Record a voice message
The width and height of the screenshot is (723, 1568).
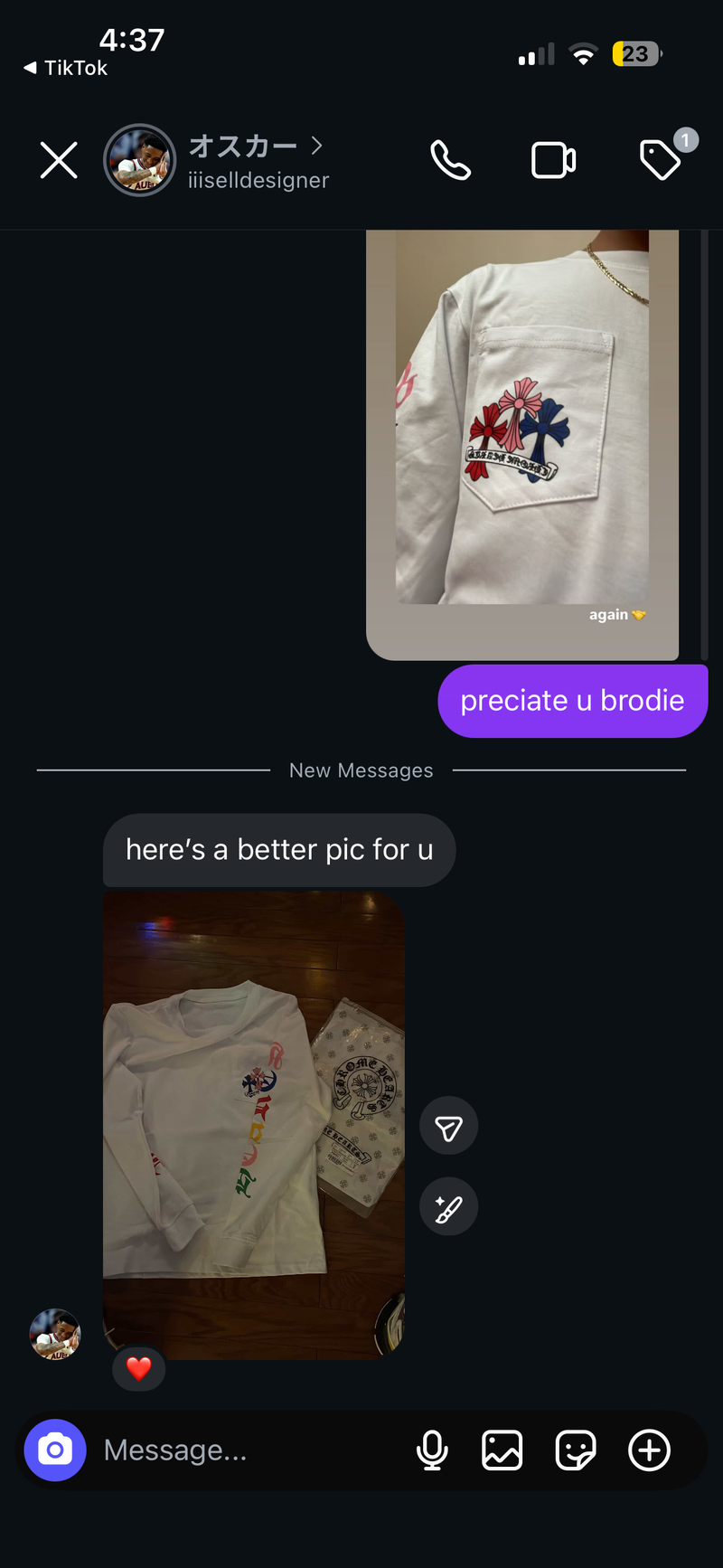coord(432,1450)
